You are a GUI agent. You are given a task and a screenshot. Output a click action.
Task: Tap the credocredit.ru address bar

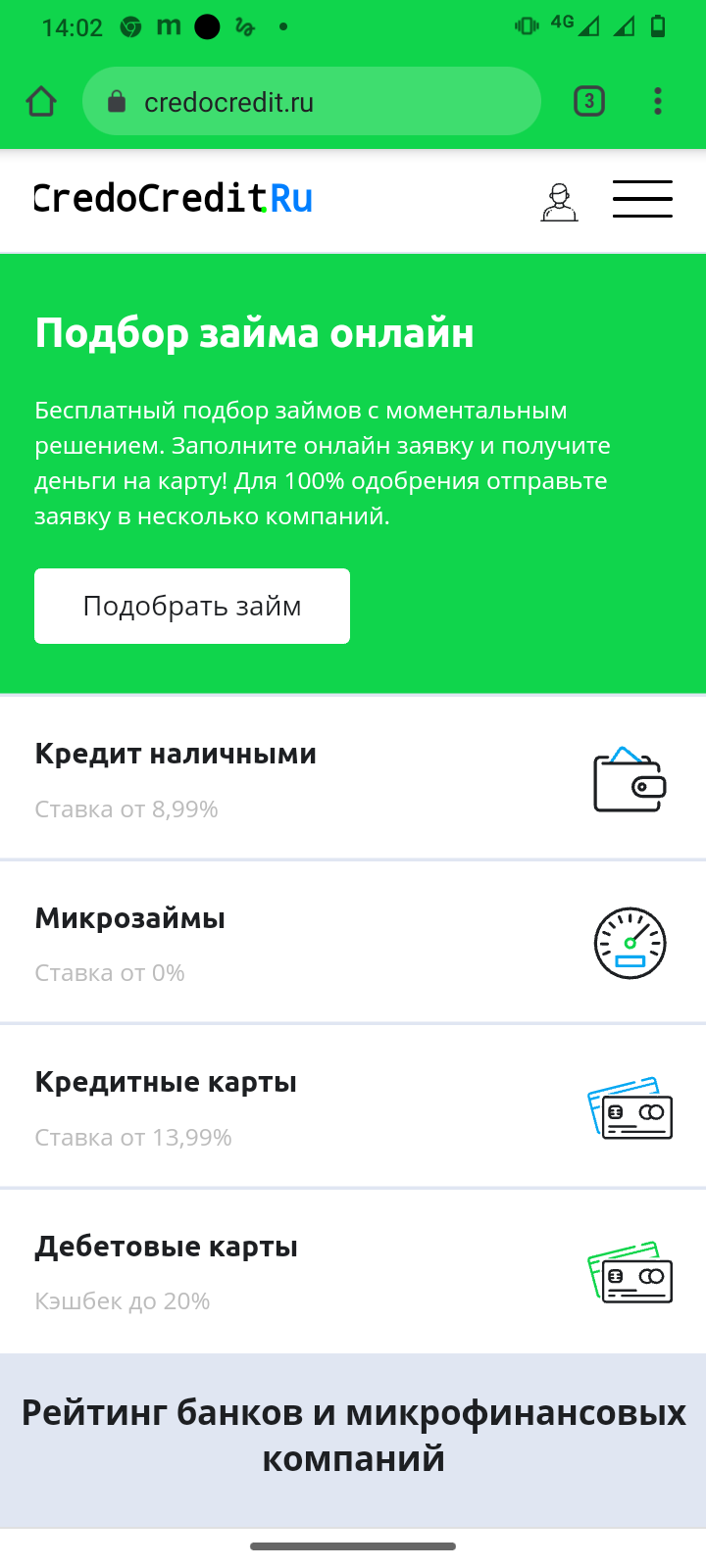tap(312, 102)
